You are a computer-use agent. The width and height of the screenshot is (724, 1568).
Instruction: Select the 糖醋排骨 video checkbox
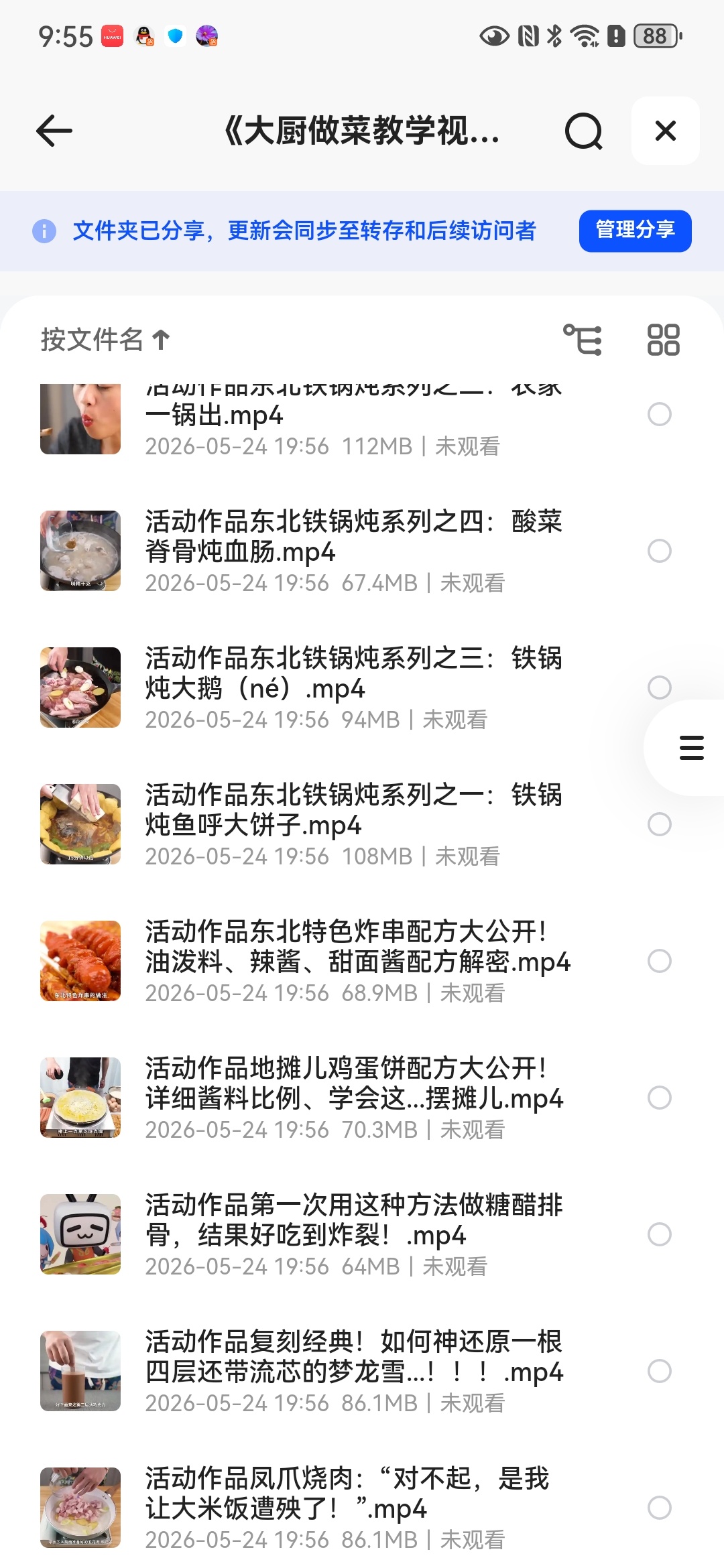tap(660, 1234)
